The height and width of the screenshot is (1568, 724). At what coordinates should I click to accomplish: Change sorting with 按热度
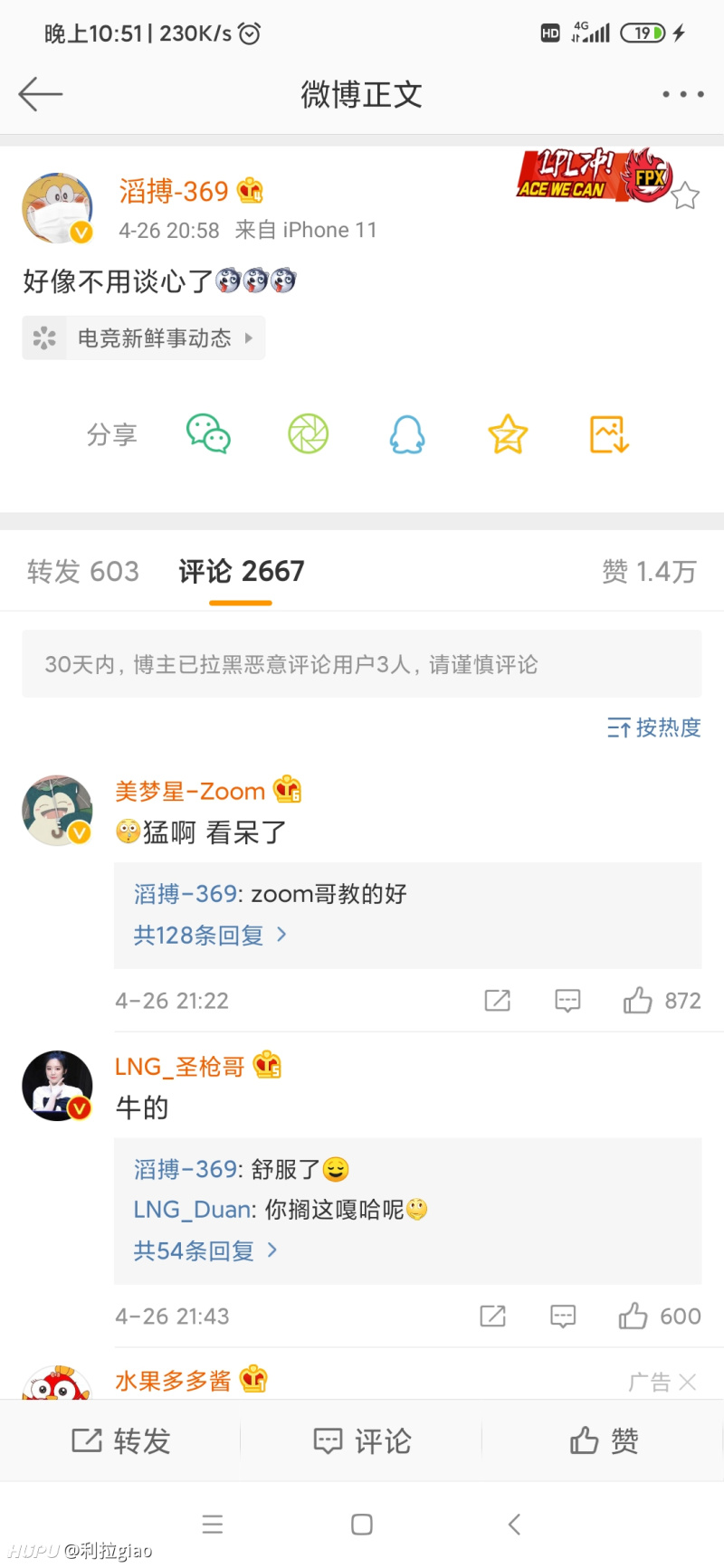point(654,727)
